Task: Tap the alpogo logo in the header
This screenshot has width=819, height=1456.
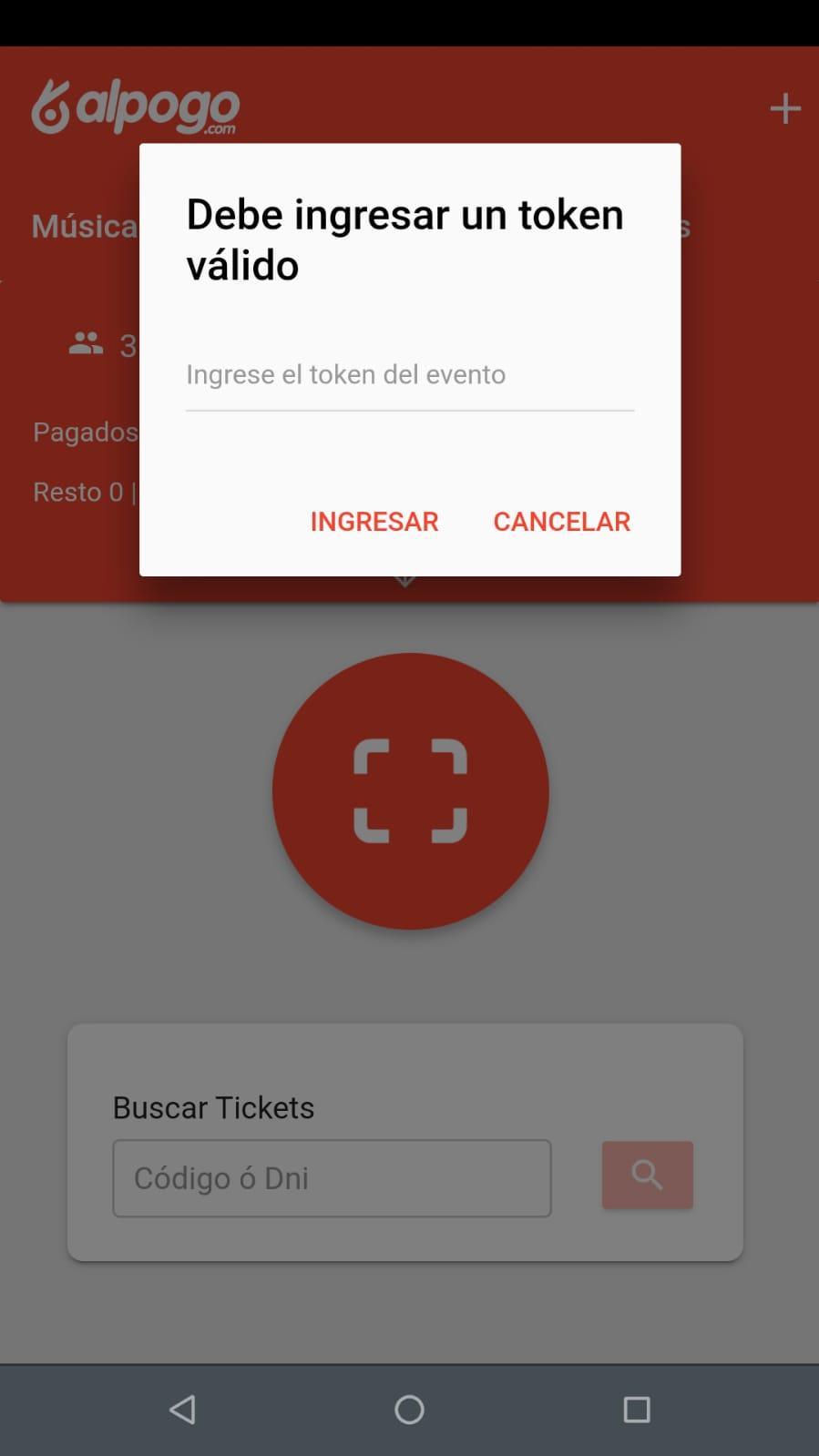Action: click(x=135, y=107)
